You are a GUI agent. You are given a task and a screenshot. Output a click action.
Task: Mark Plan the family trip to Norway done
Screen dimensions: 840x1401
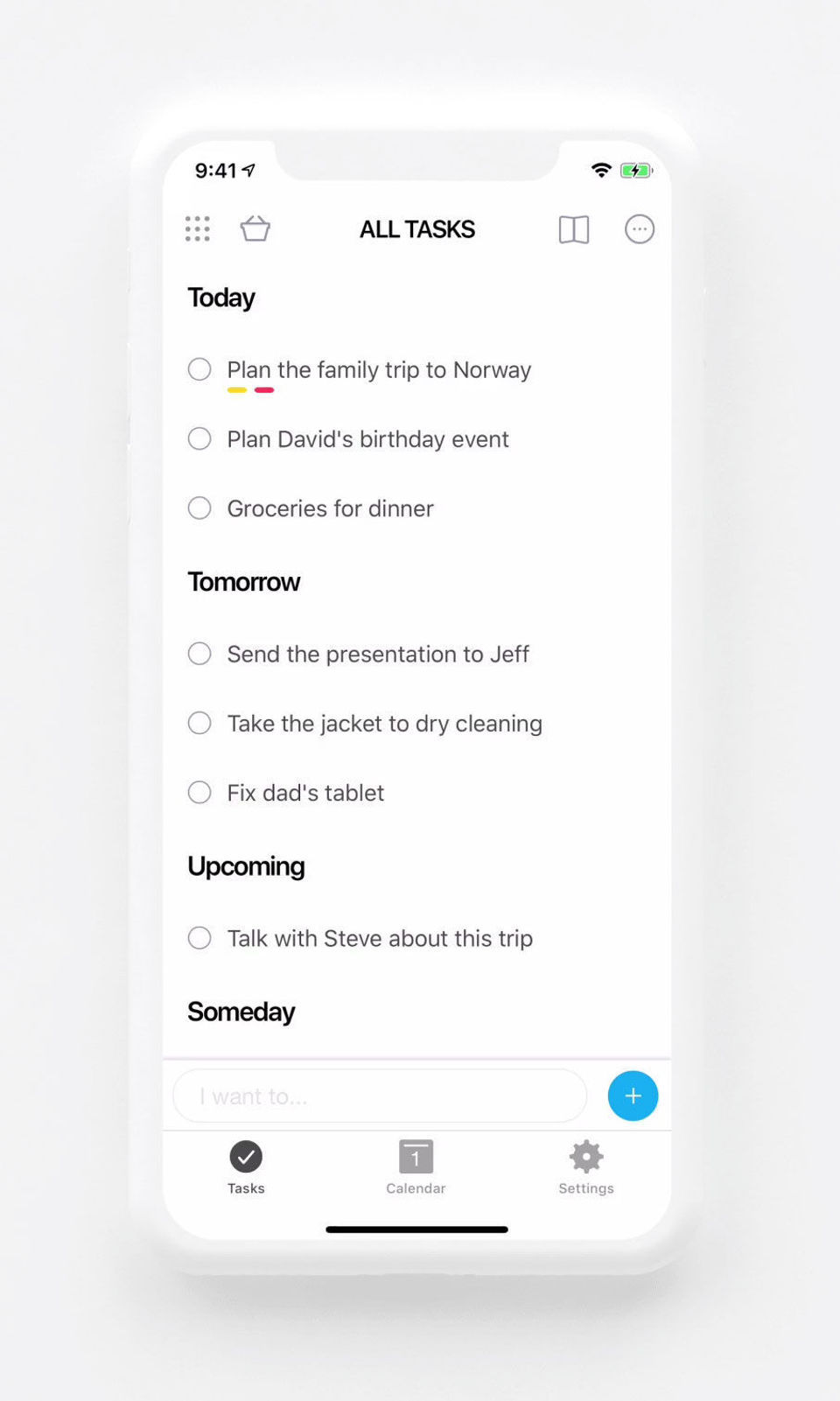tap(199, 369)
